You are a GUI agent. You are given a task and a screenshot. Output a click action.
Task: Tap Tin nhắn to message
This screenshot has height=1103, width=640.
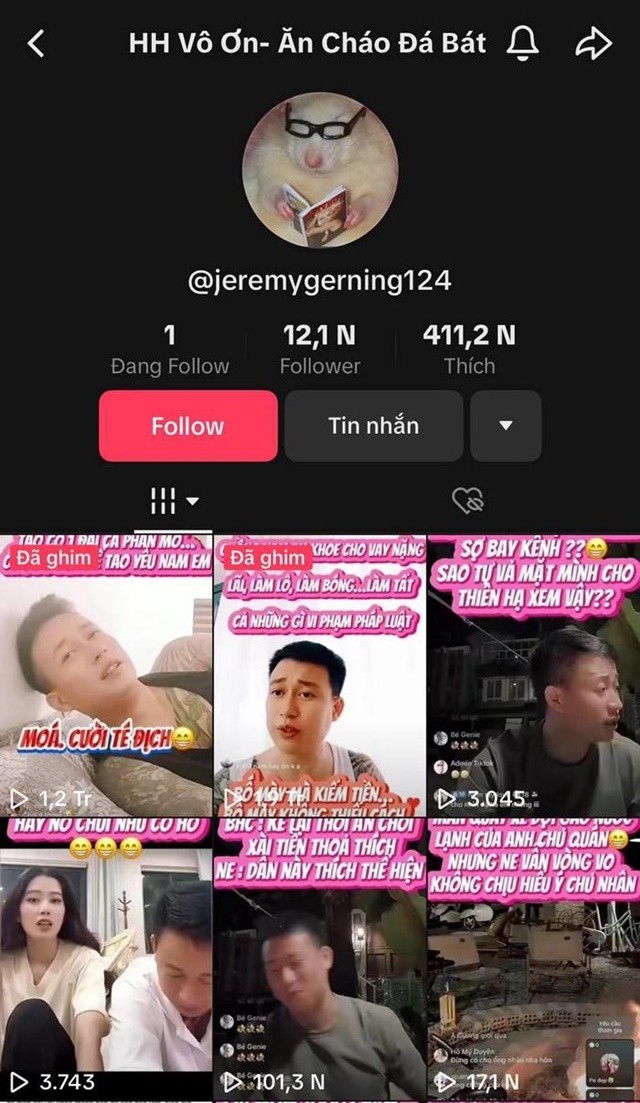[x=373, y=426]
